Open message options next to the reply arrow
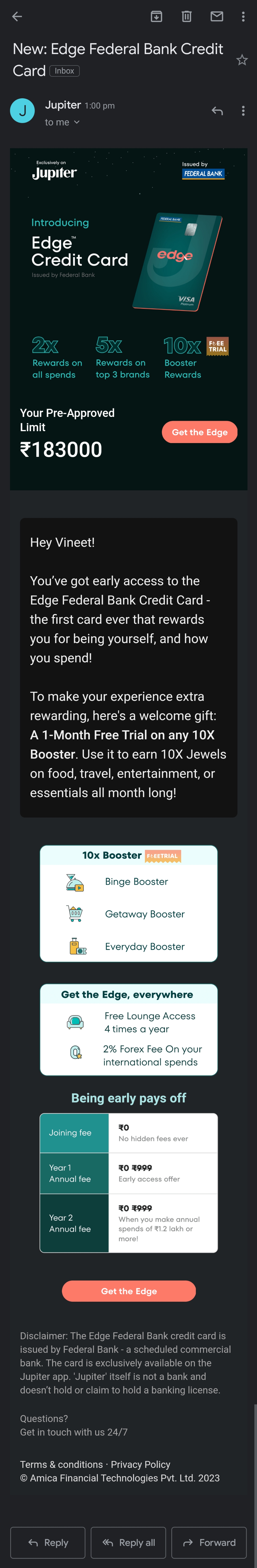 point(243,111)
